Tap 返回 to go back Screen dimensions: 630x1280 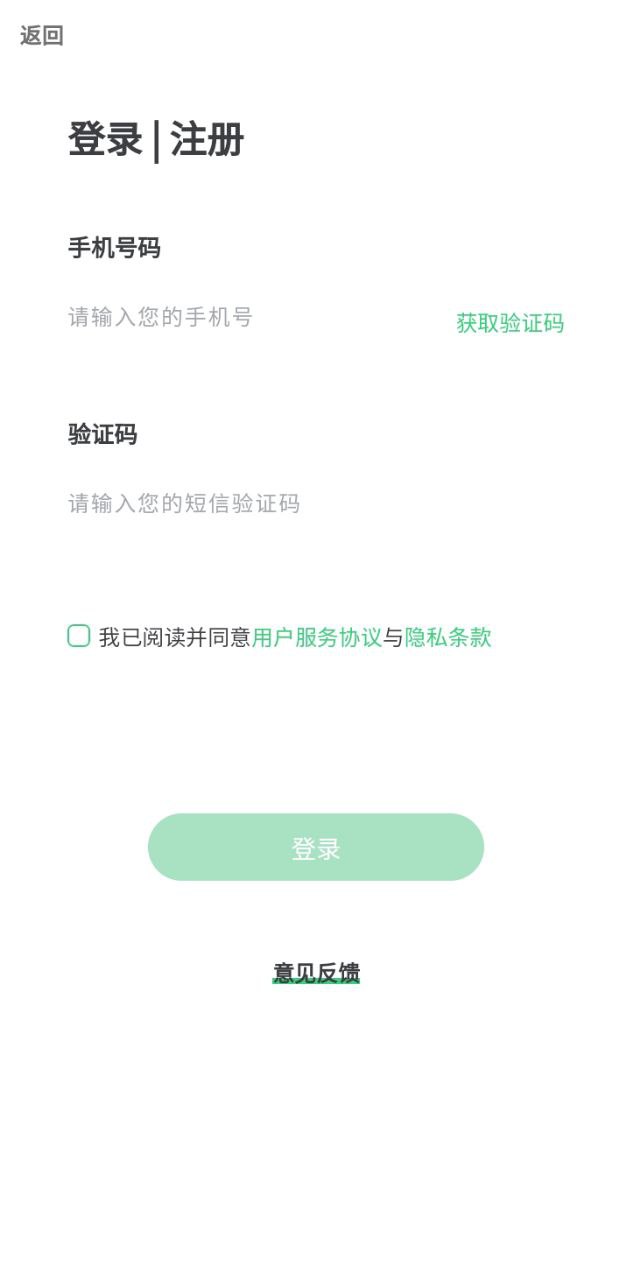(42, 36)
